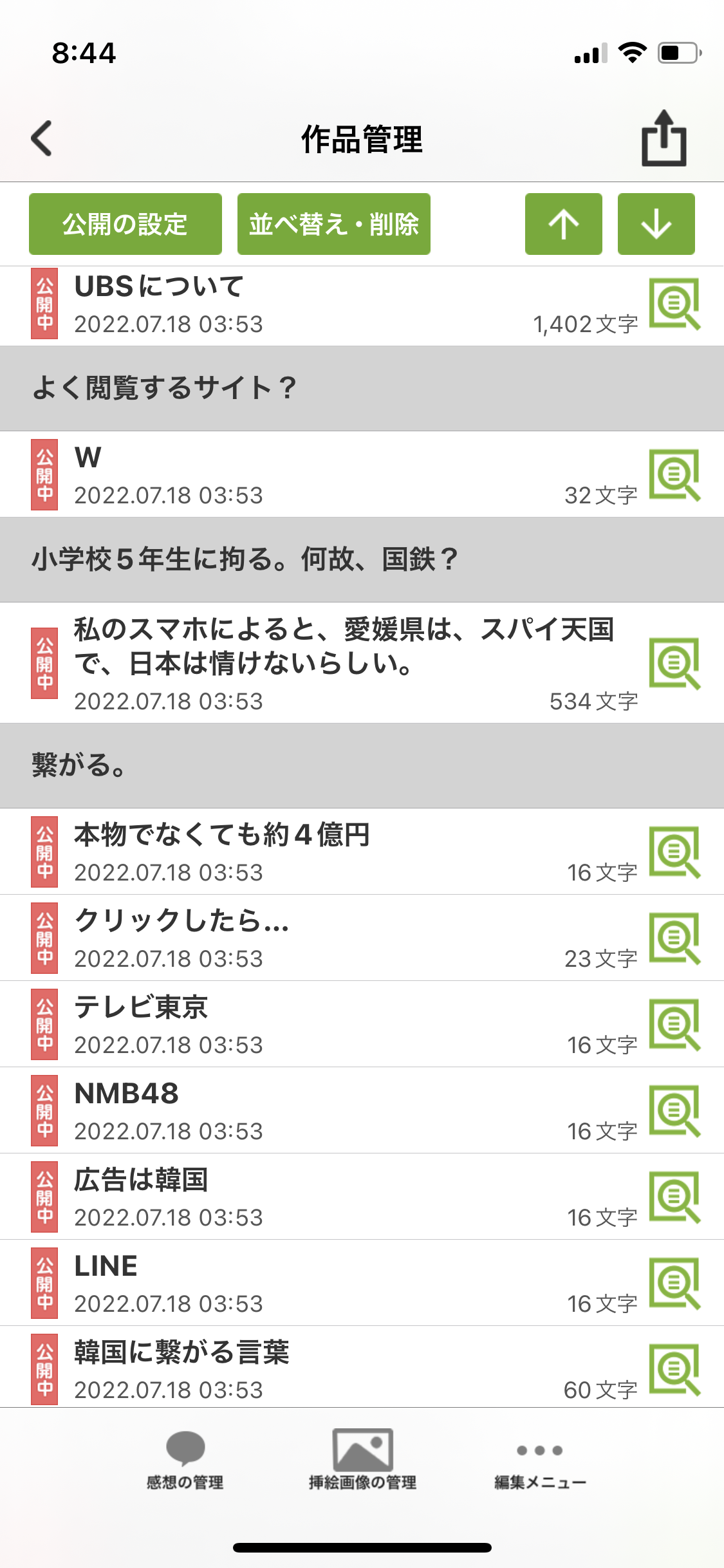Image resolution: width=724 pixels, height=1568 pixels.
Task: Tap the green up arrow button
Action: coord(564,224)
